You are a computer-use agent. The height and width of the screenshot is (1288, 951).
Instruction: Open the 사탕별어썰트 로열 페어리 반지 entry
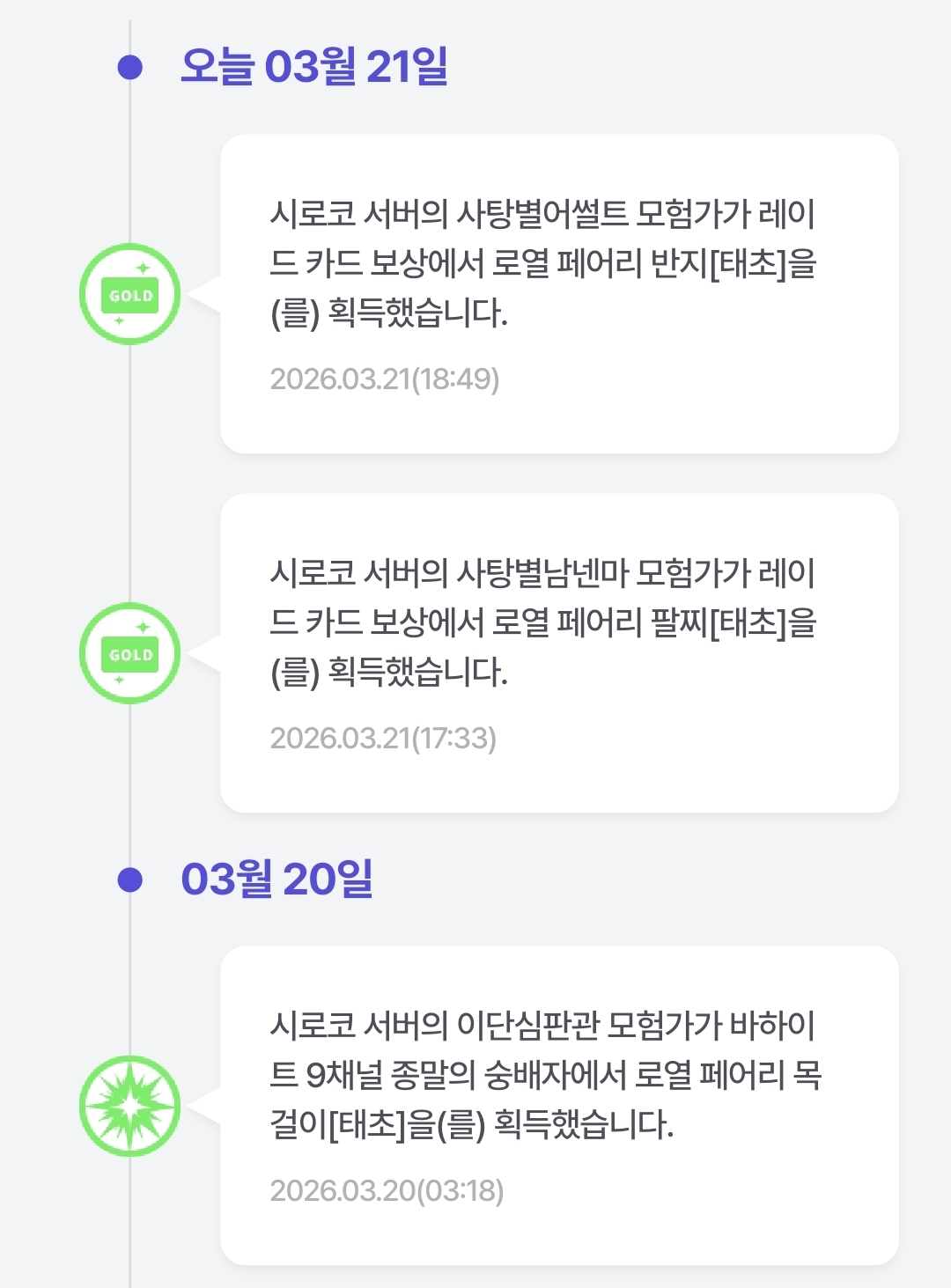[558, 294]
